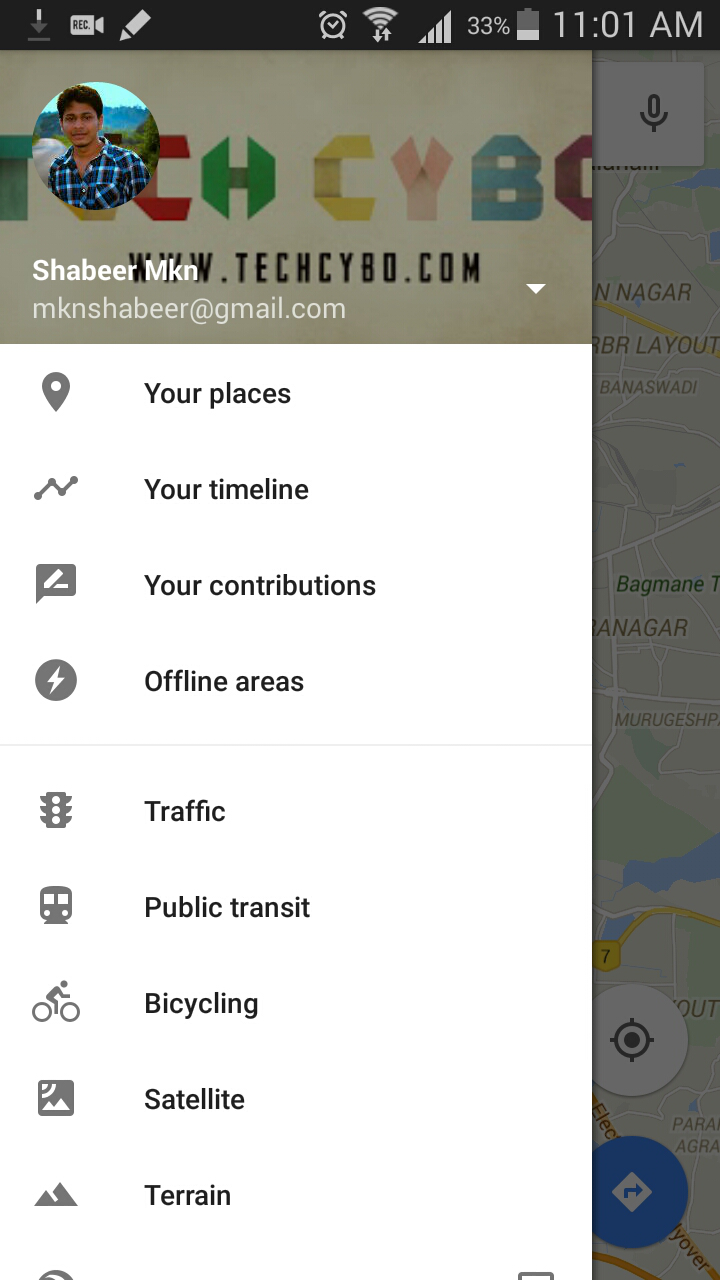Select the Terrain map layer
Screen dimensions: 720x1280
tap(187, 1195)
